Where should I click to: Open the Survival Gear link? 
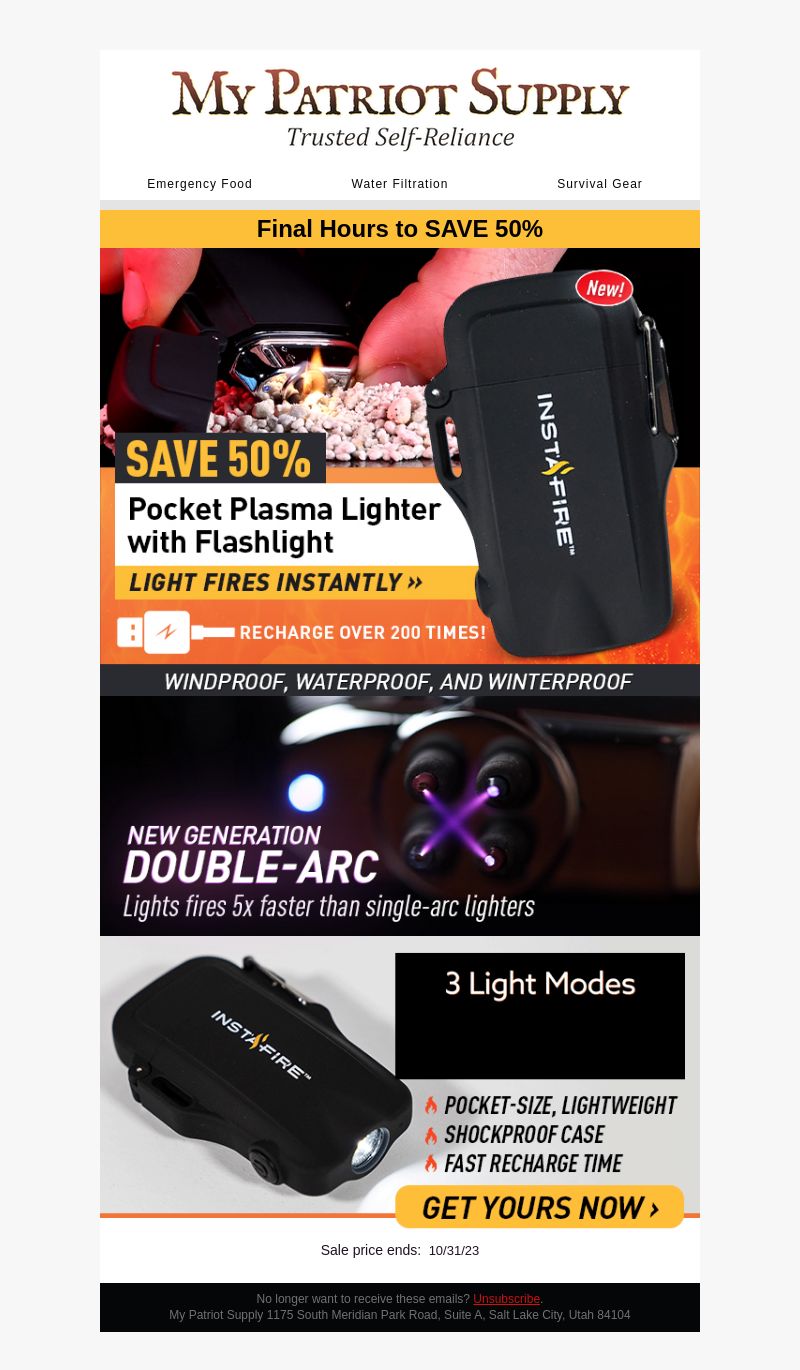(x=599, y=184)
